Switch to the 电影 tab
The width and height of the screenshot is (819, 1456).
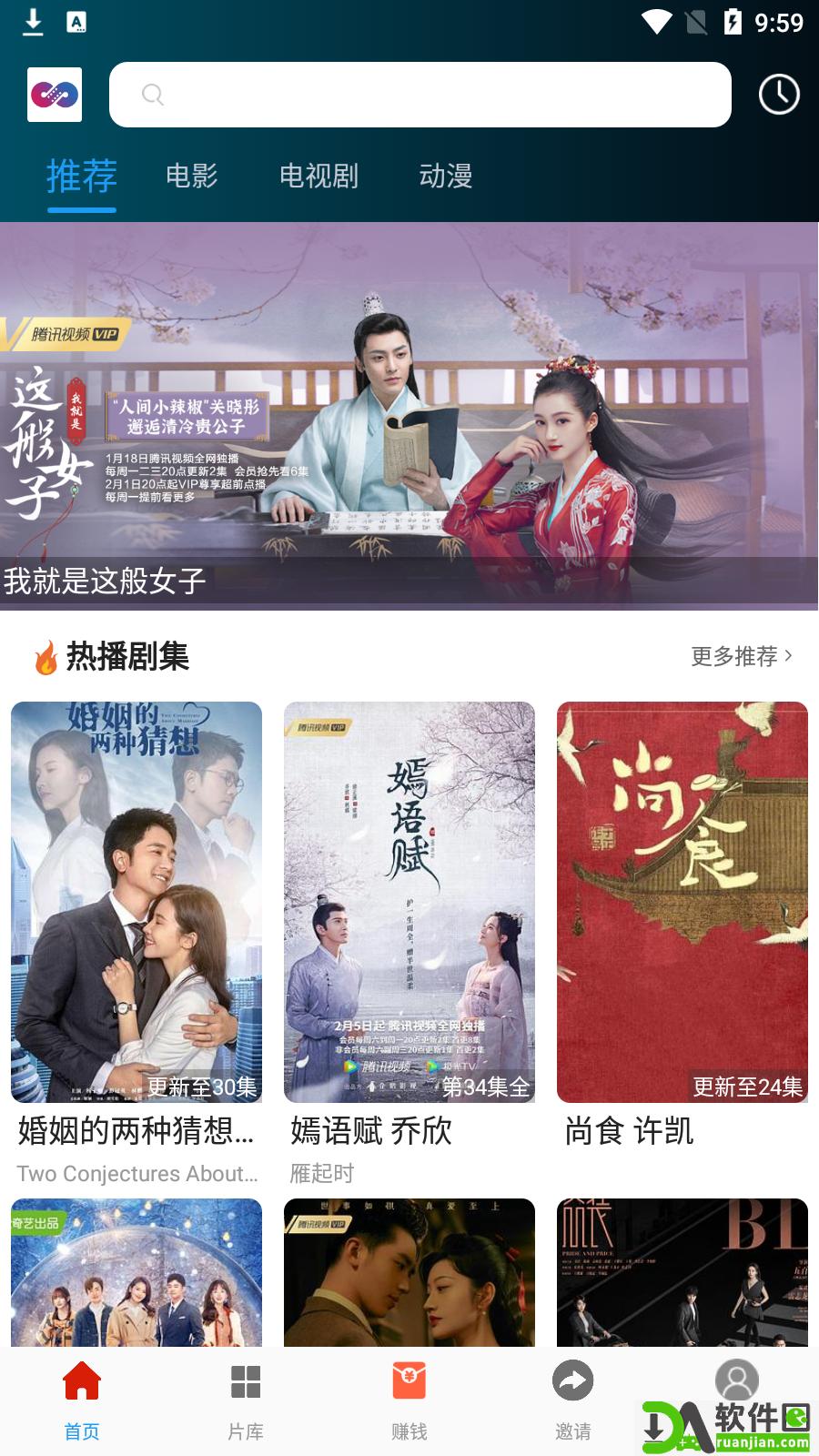193,177
